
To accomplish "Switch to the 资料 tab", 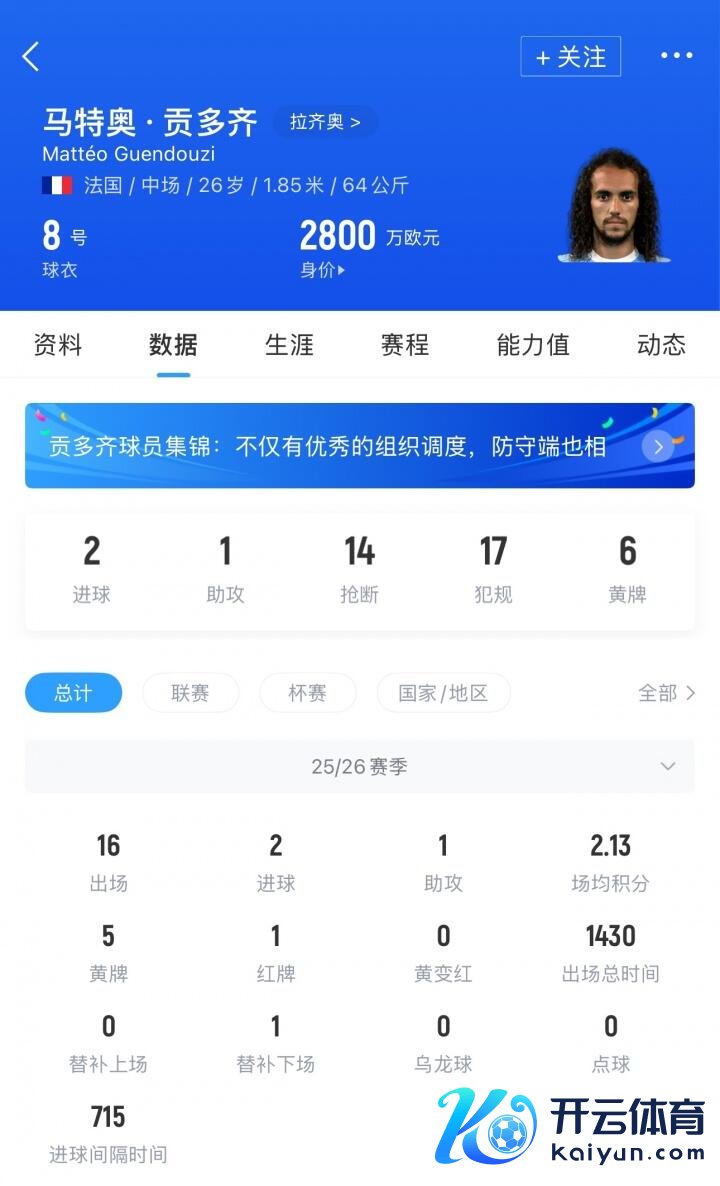I will pyautogui.click(x=58, y=345).
